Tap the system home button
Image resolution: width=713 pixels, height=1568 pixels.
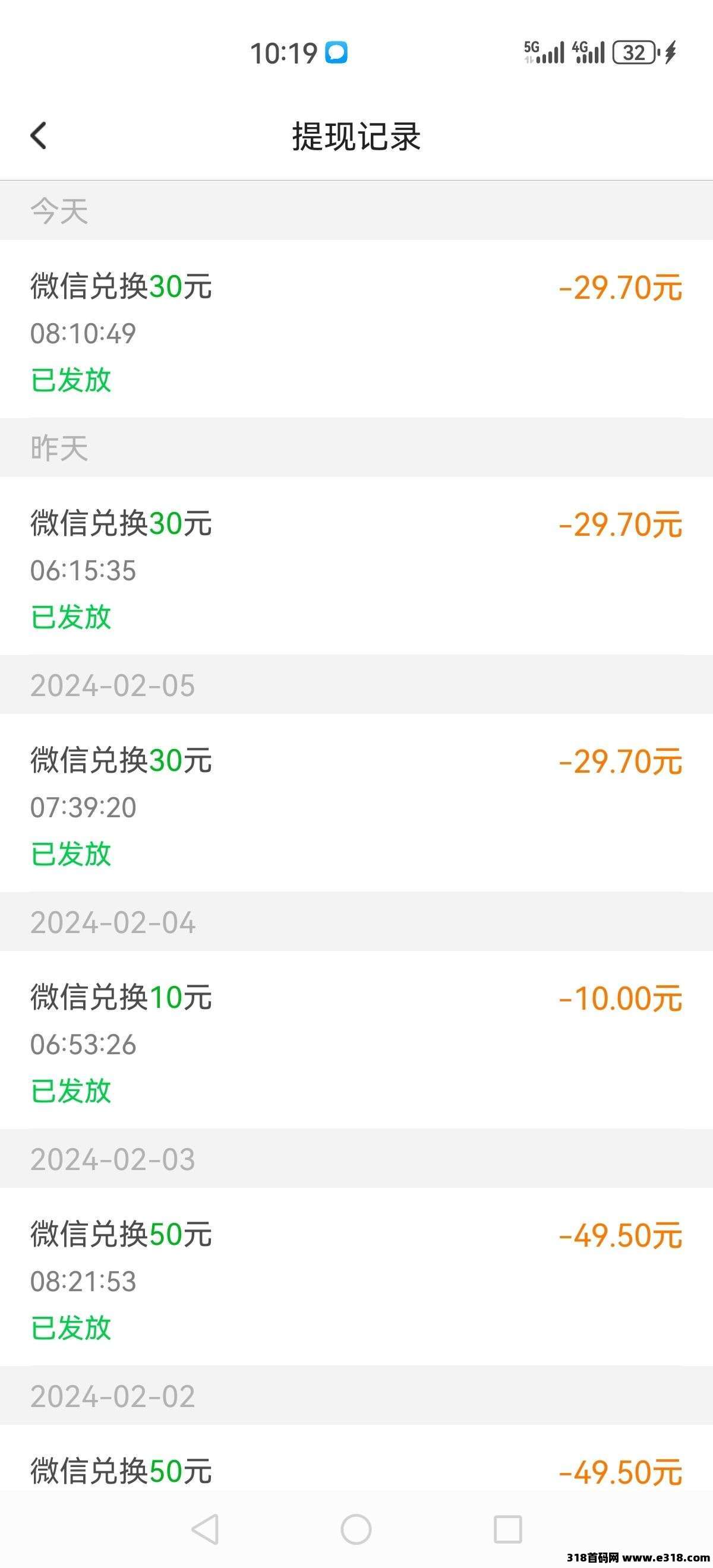pos(356,1528)
